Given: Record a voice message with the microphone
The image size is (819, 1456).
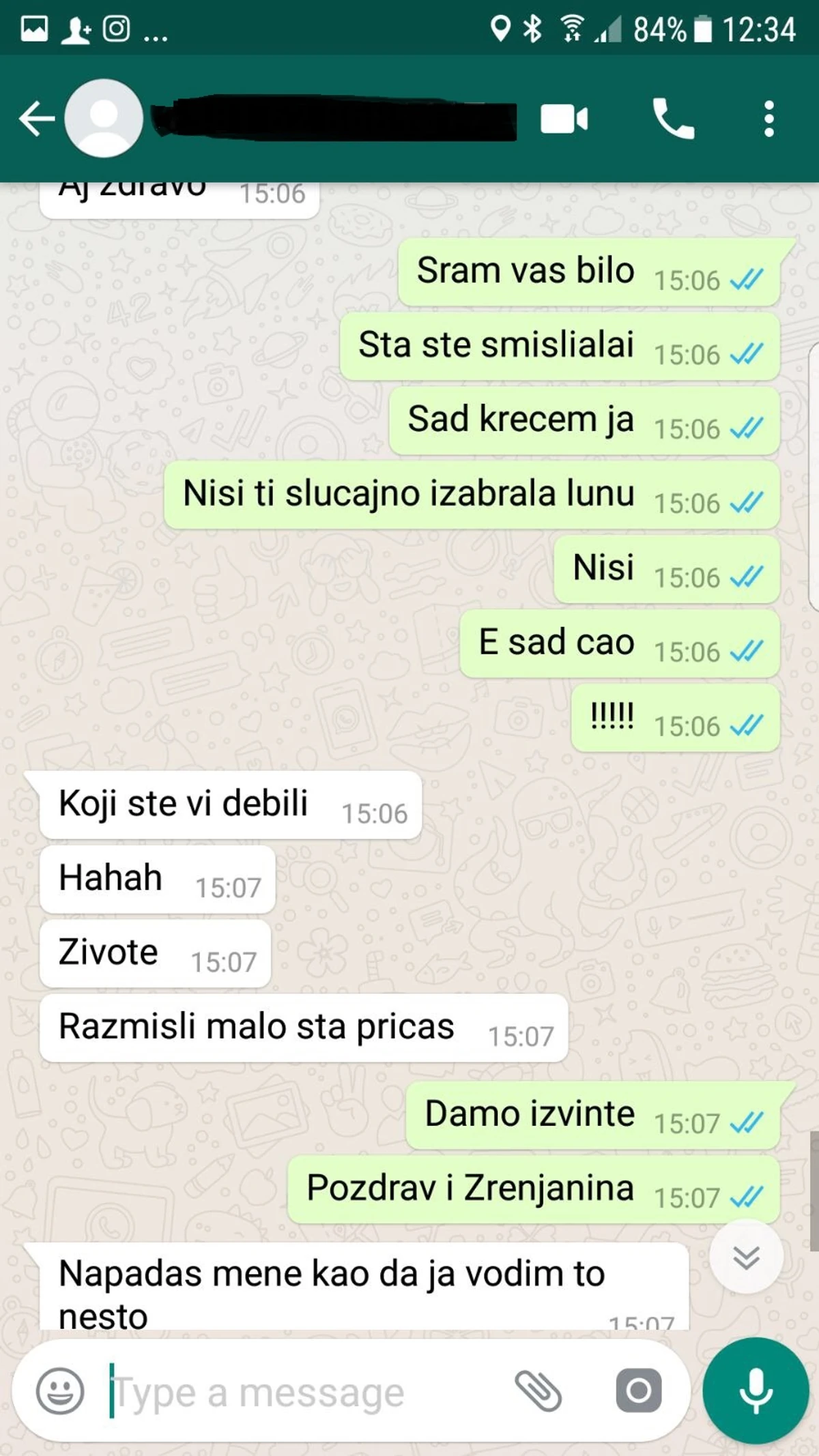Looking at the screenshot, I should coord(756,1391).
